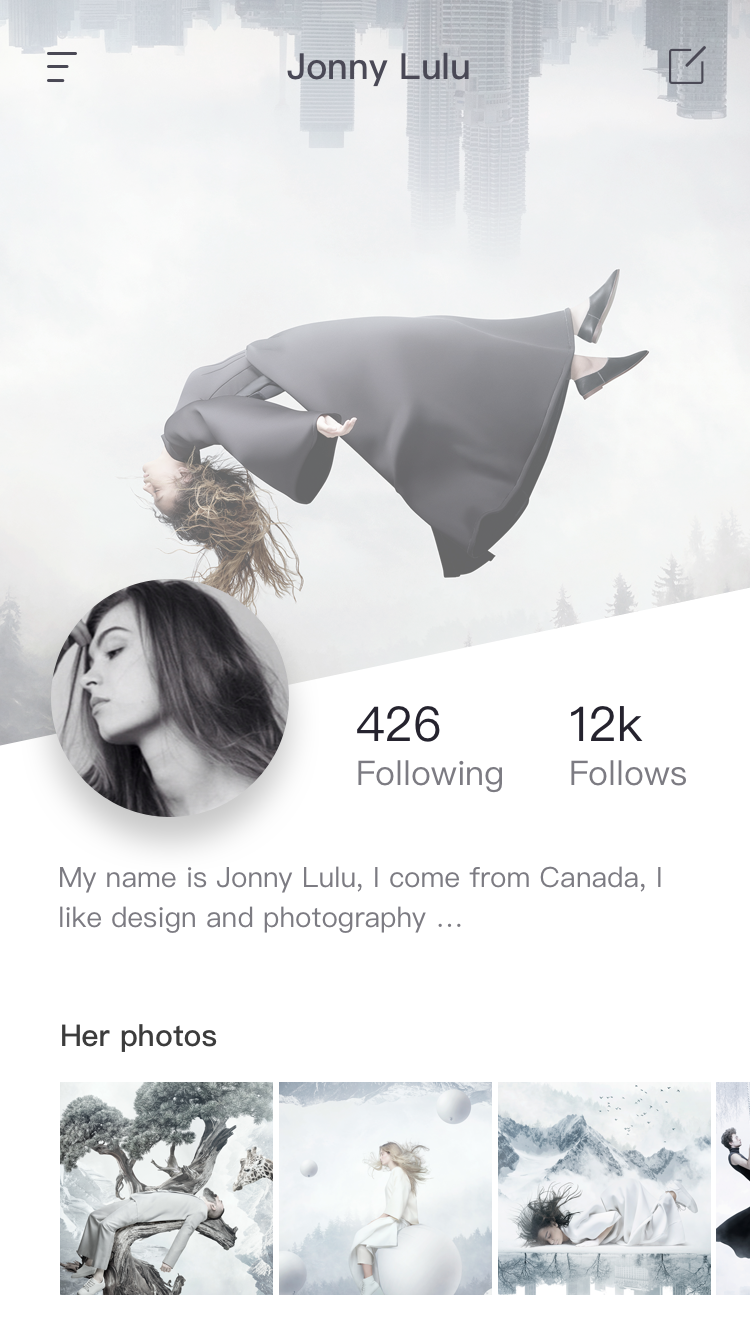750x1334 pixels.
Task: Open the circular profile avatar
Action: [x=170, y=698]
